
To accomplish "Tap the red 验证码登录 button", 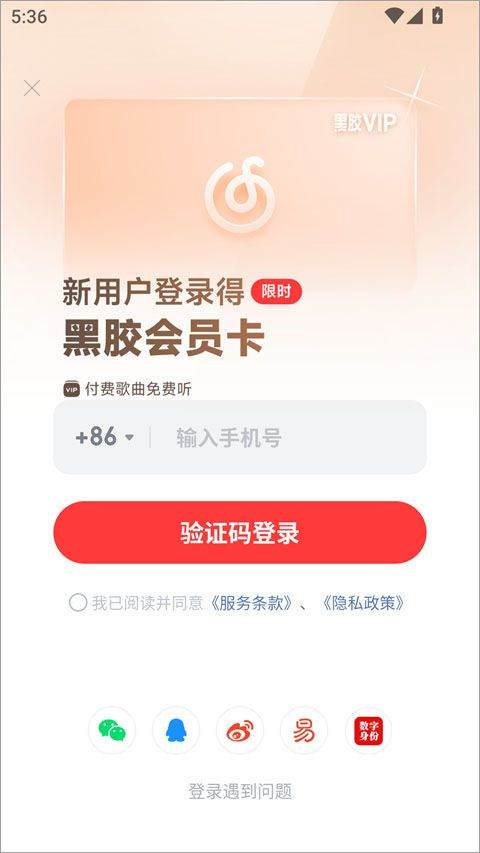I will point(239,533).
